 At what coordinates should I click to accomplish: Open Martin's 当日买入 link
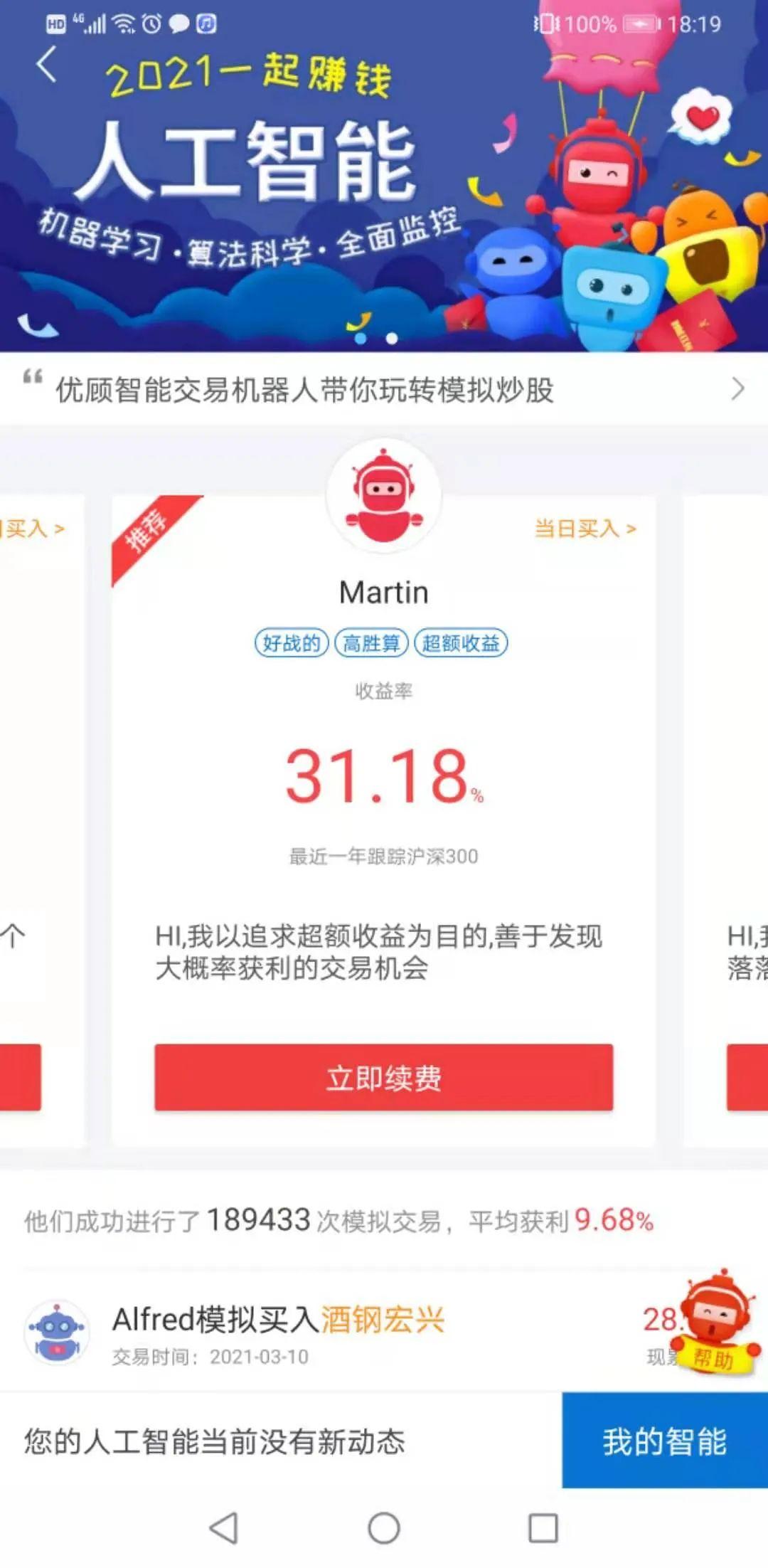click(x=585, y=529)
